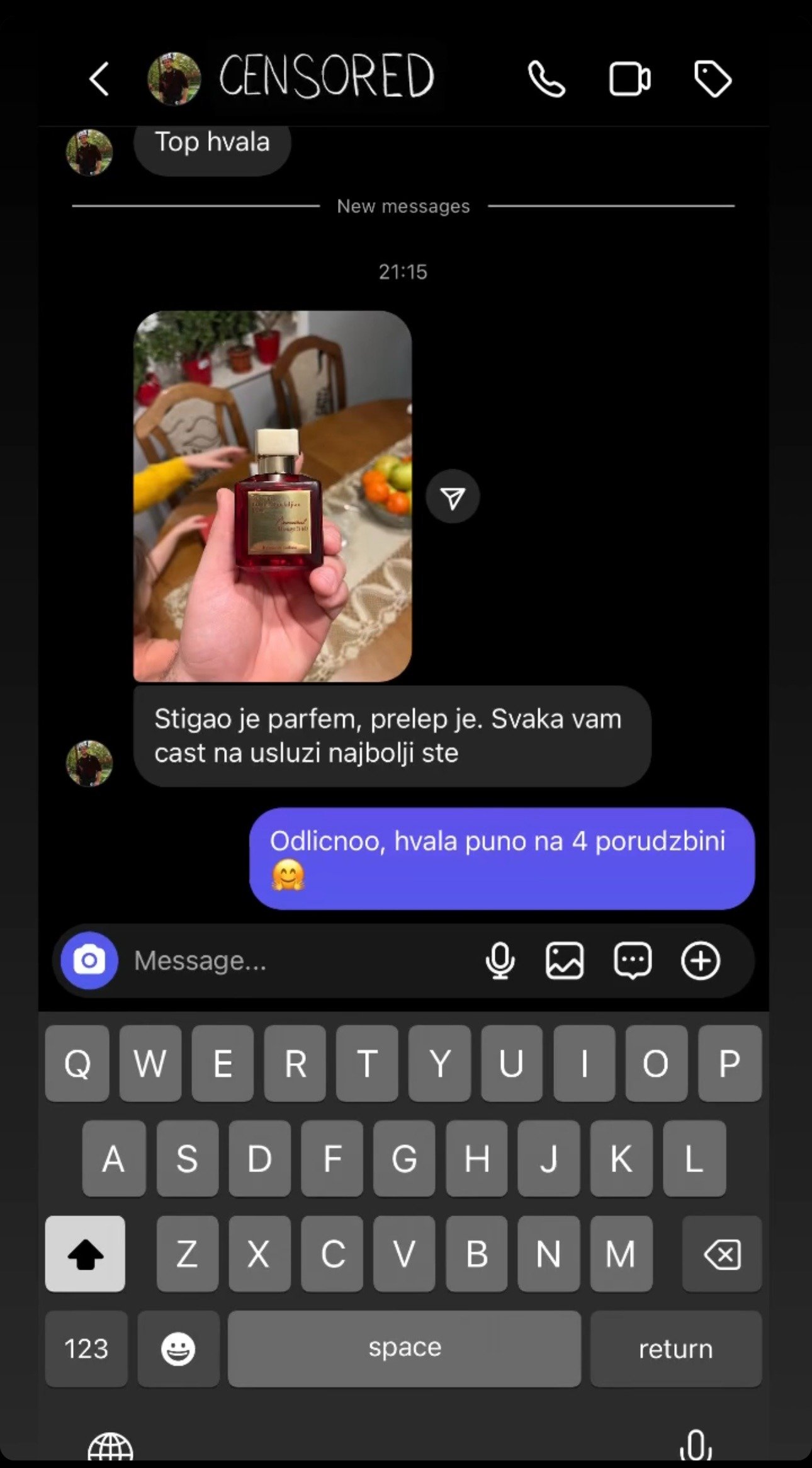Open the perfume bottle photo

click(x=273, y=496)
